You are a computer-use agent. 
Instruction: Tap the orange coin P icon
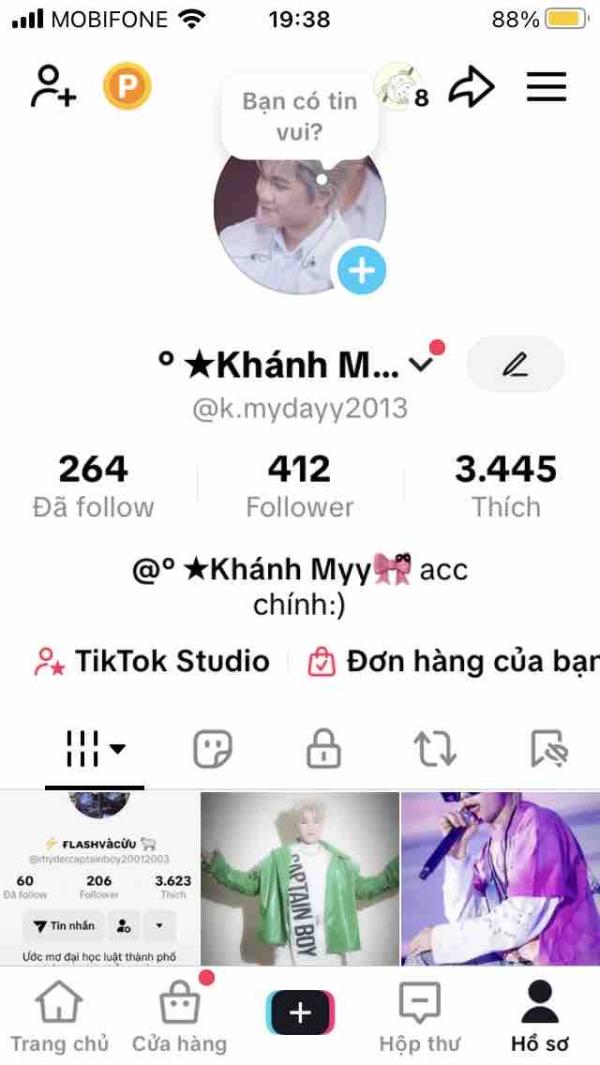pos(127,86)
